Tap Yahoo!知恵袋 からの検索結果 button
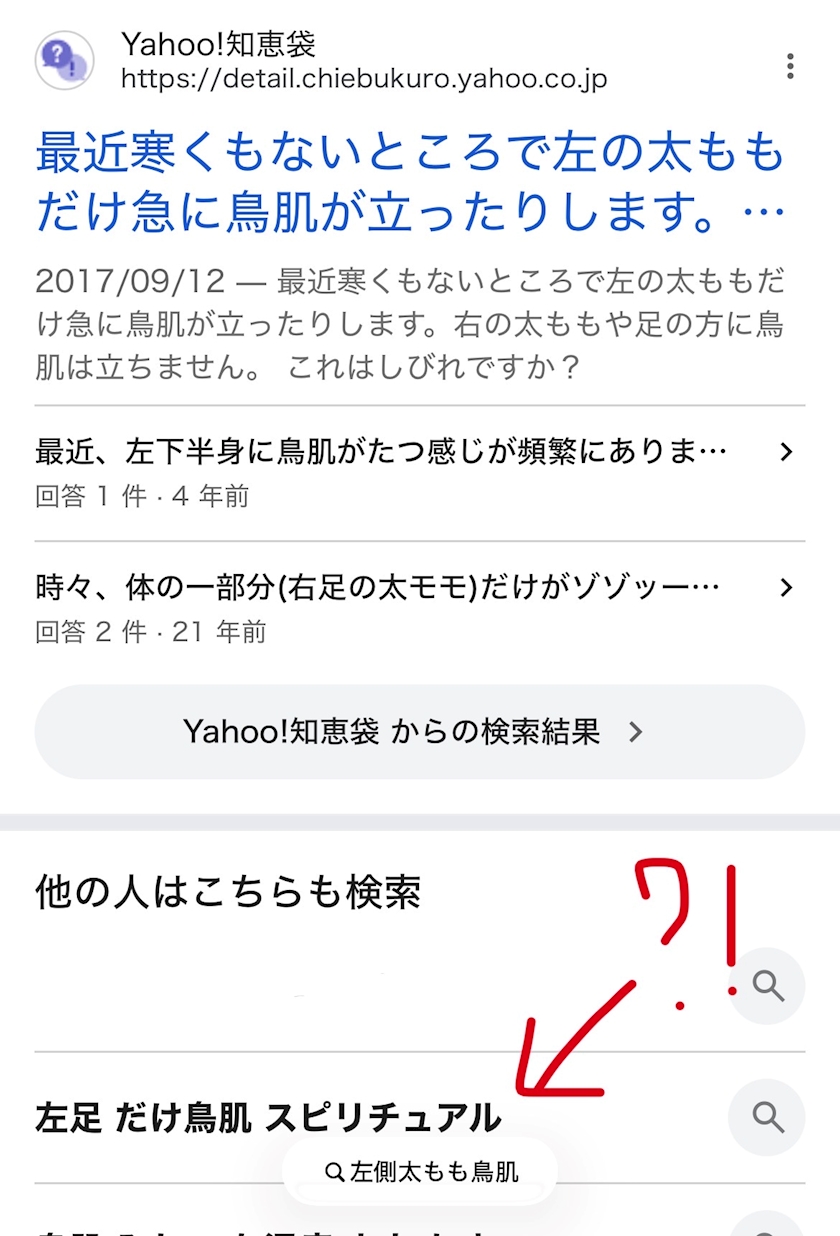Screen dimensions: 840x1236 point(419,732)
